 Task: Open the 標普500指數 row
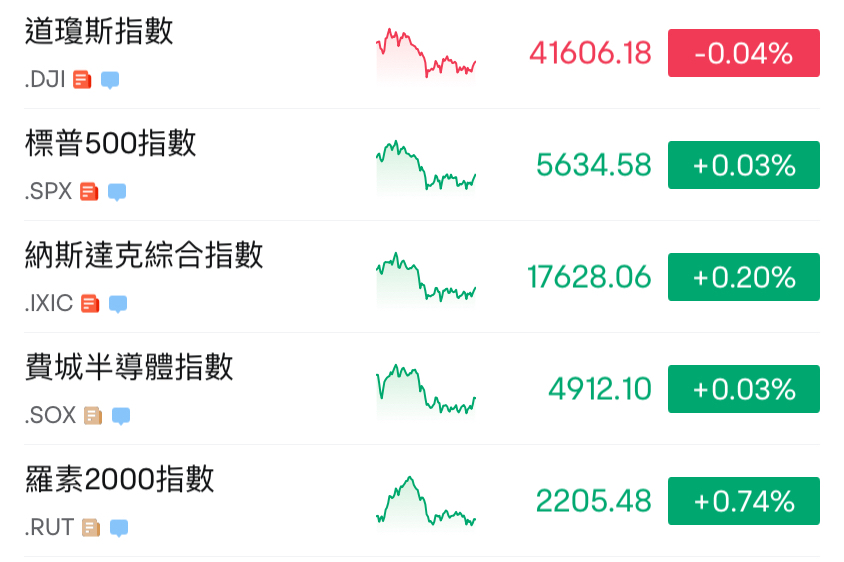[x=111, y=144]
